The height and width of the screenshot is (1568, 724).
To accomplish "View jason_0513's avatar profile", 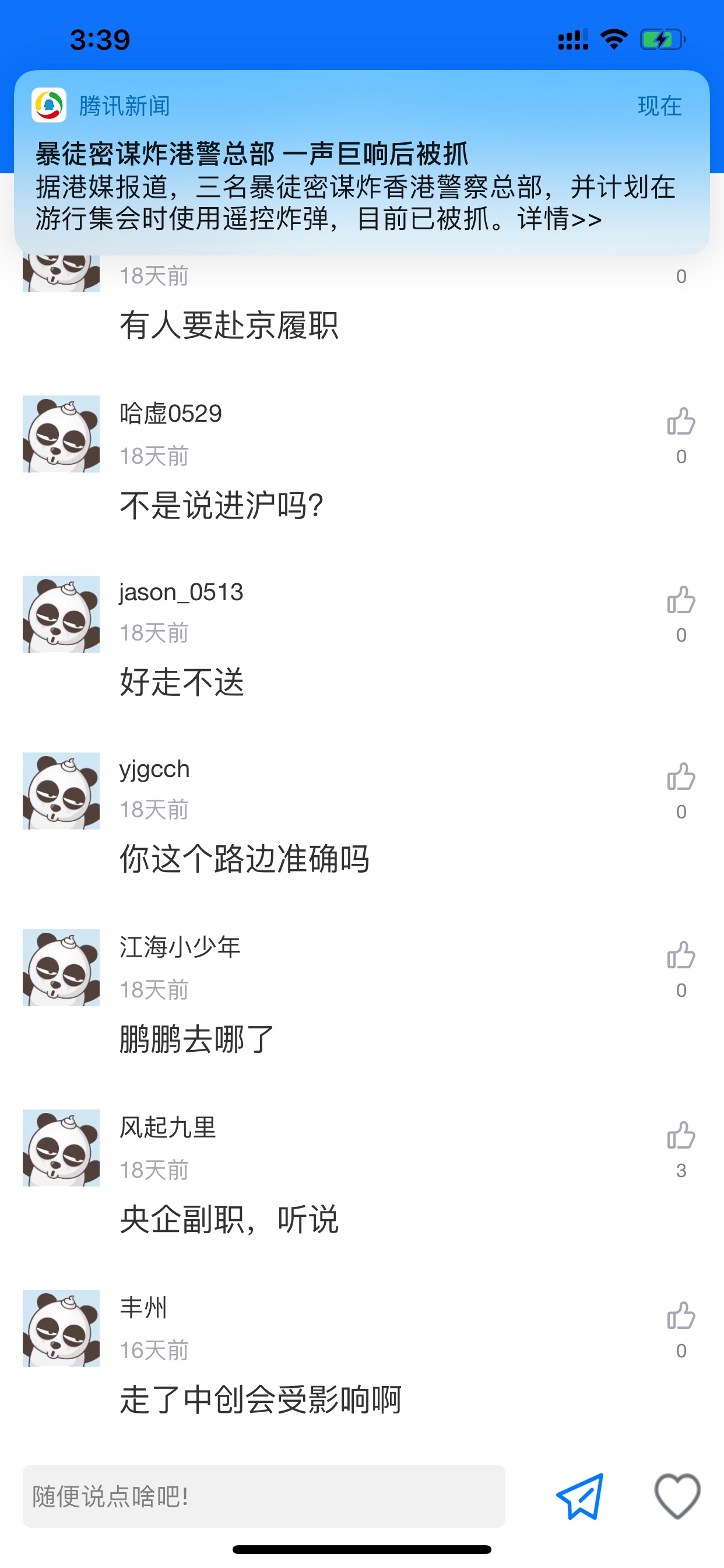I will tap(61, 614).
